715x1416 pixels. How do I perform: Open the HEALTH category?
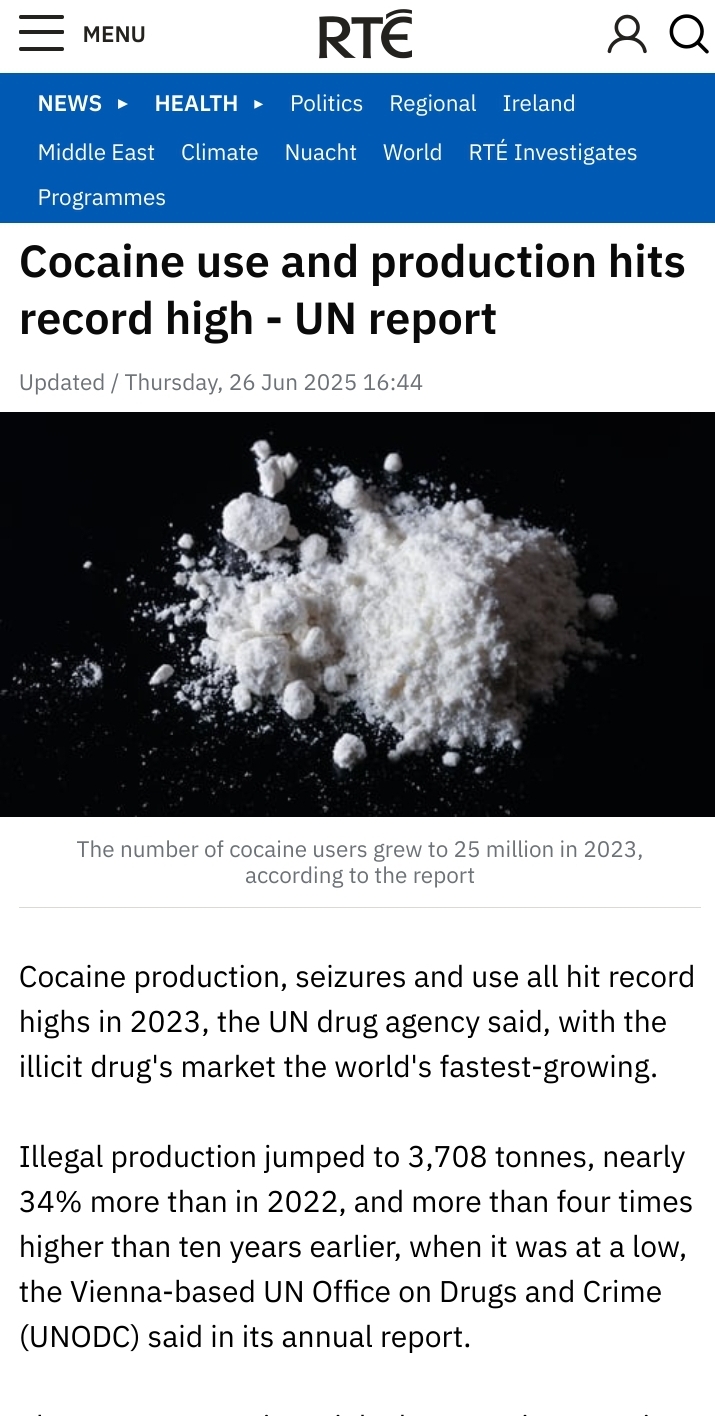coord(196,104)
